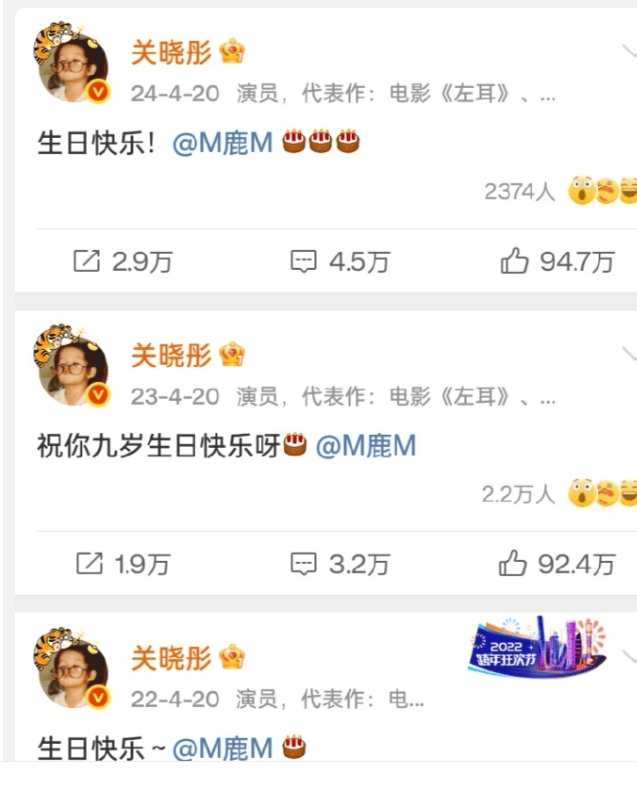This screenshot has height=791, width=637.
Task: Open the @M鹿M mention in the 24-4-20 post
Action: point(223,144)
